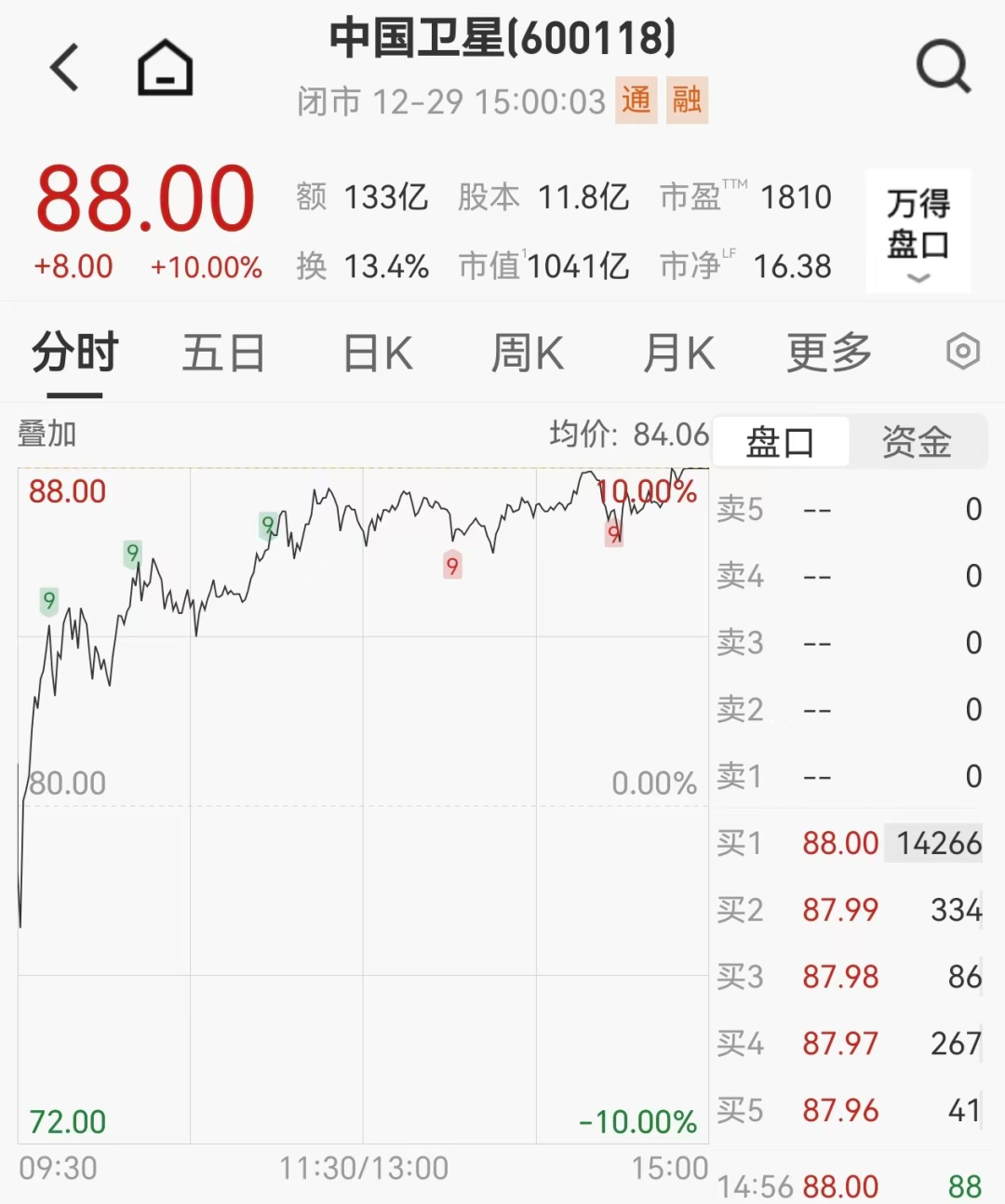This screenshot has width=1005, height=1204.
Task: Switch to the 五日 chart tab
Action: (x=223, y=354)
